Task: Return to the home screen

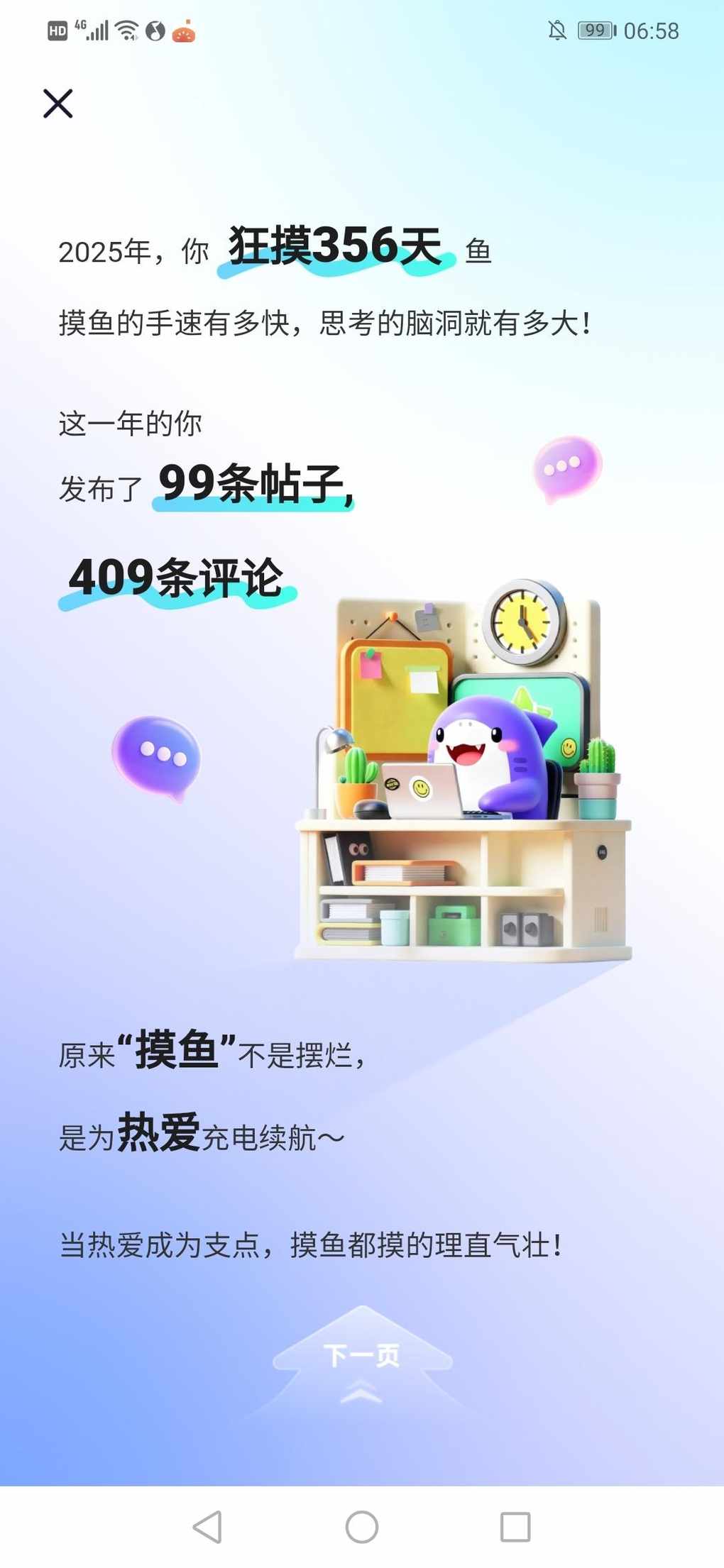Action: coord(361,1527)
